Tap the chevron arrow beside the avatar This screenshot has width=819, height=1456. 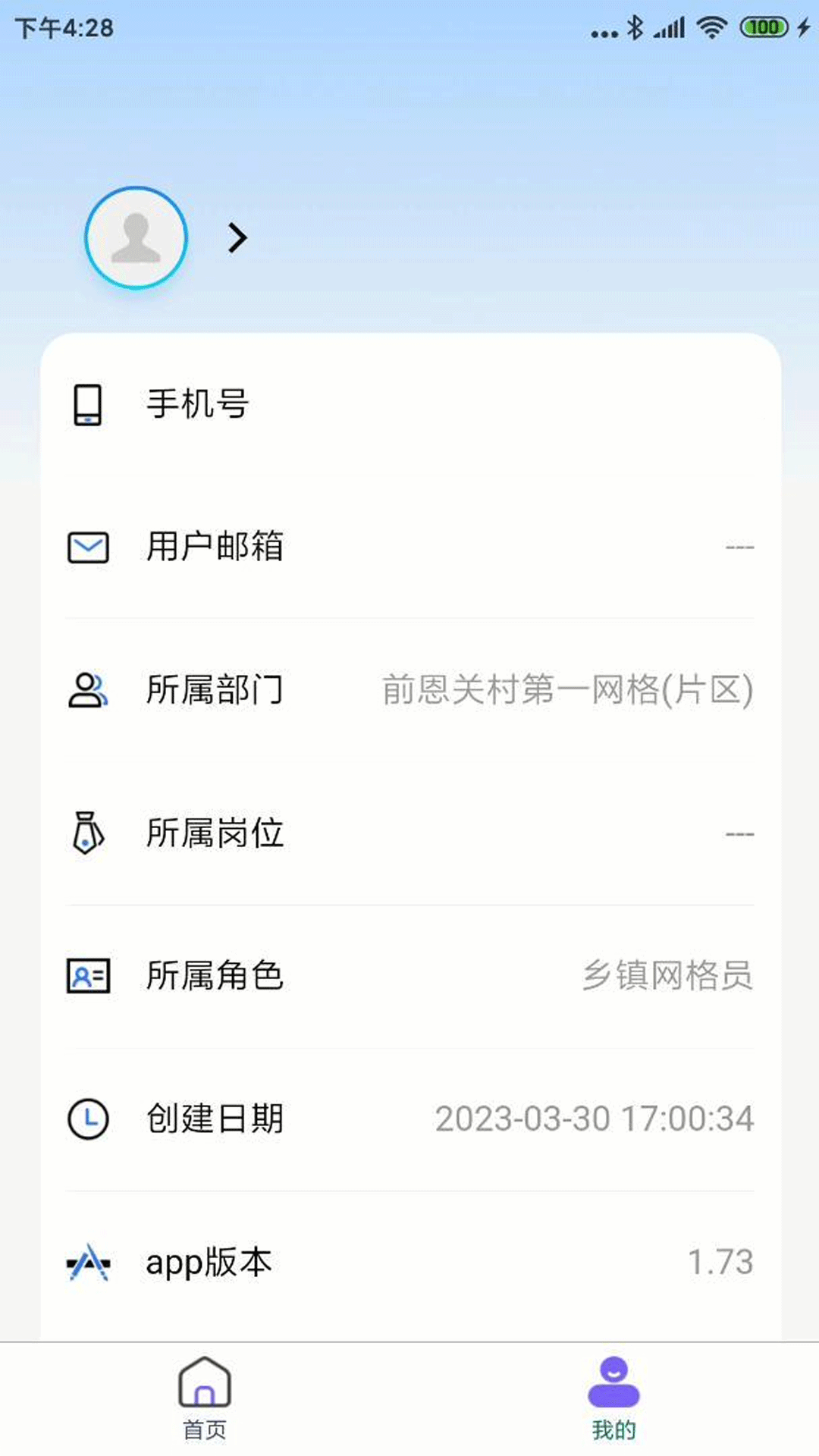(x=238, y=238)
